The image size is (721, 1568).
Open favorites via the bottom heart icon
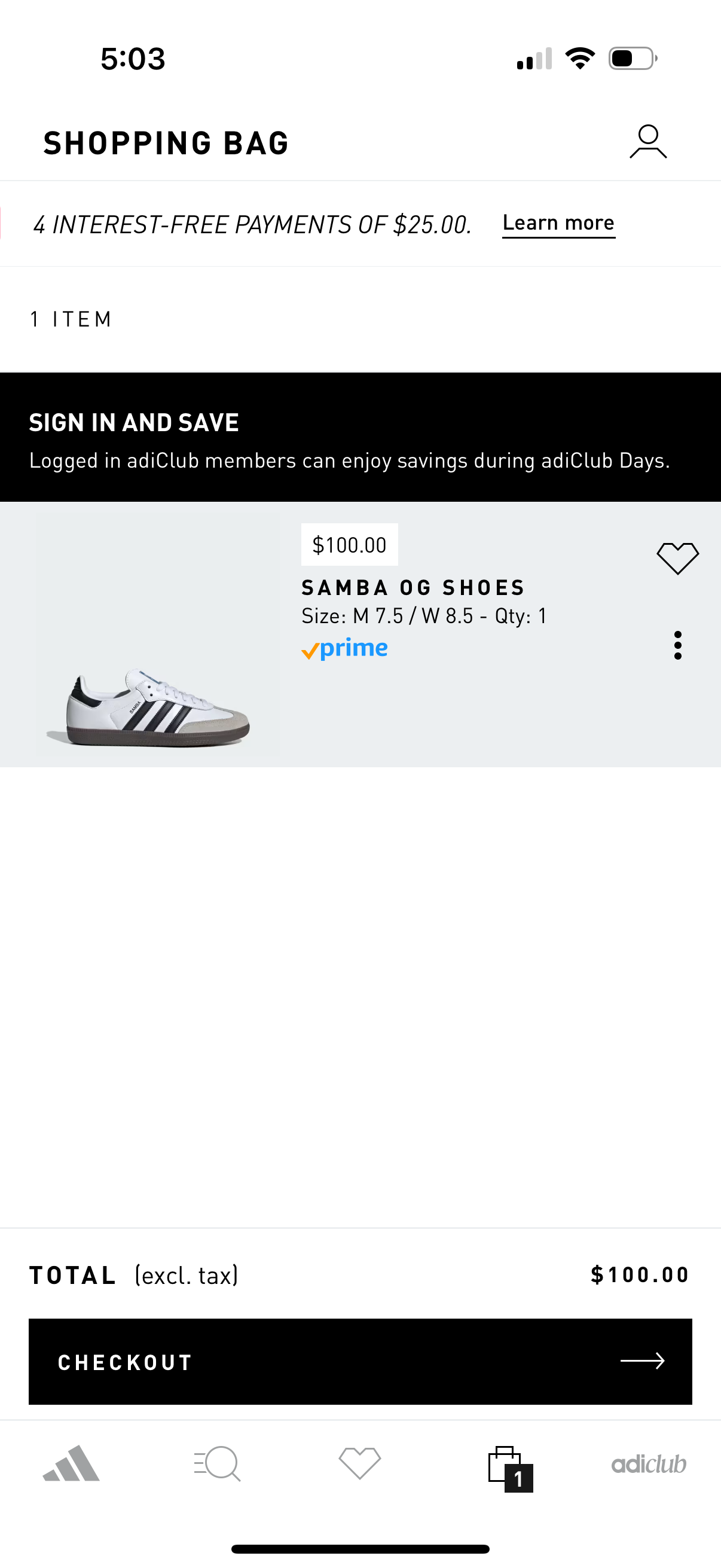360,1465
